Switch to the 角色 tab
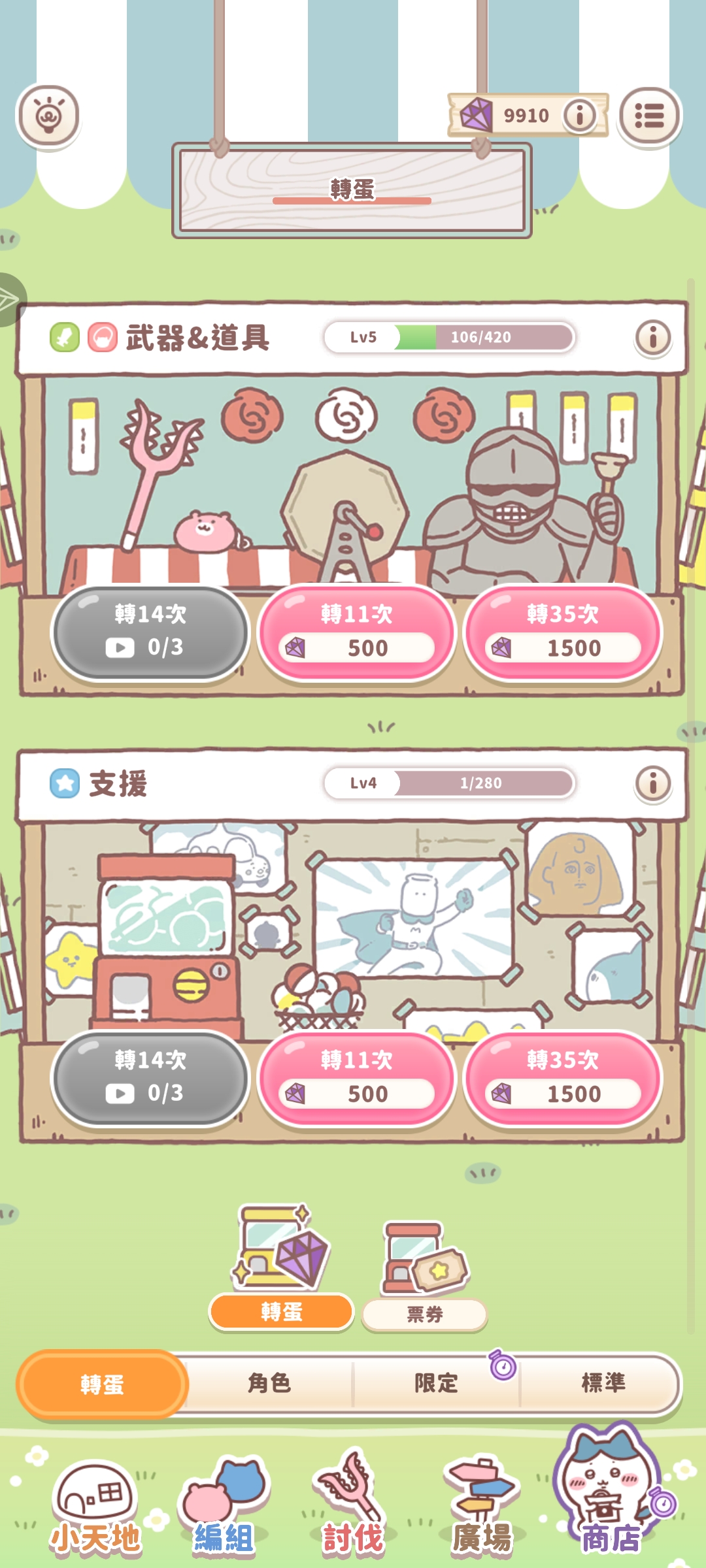The image size is (706, 1568). coord(269,1383)
